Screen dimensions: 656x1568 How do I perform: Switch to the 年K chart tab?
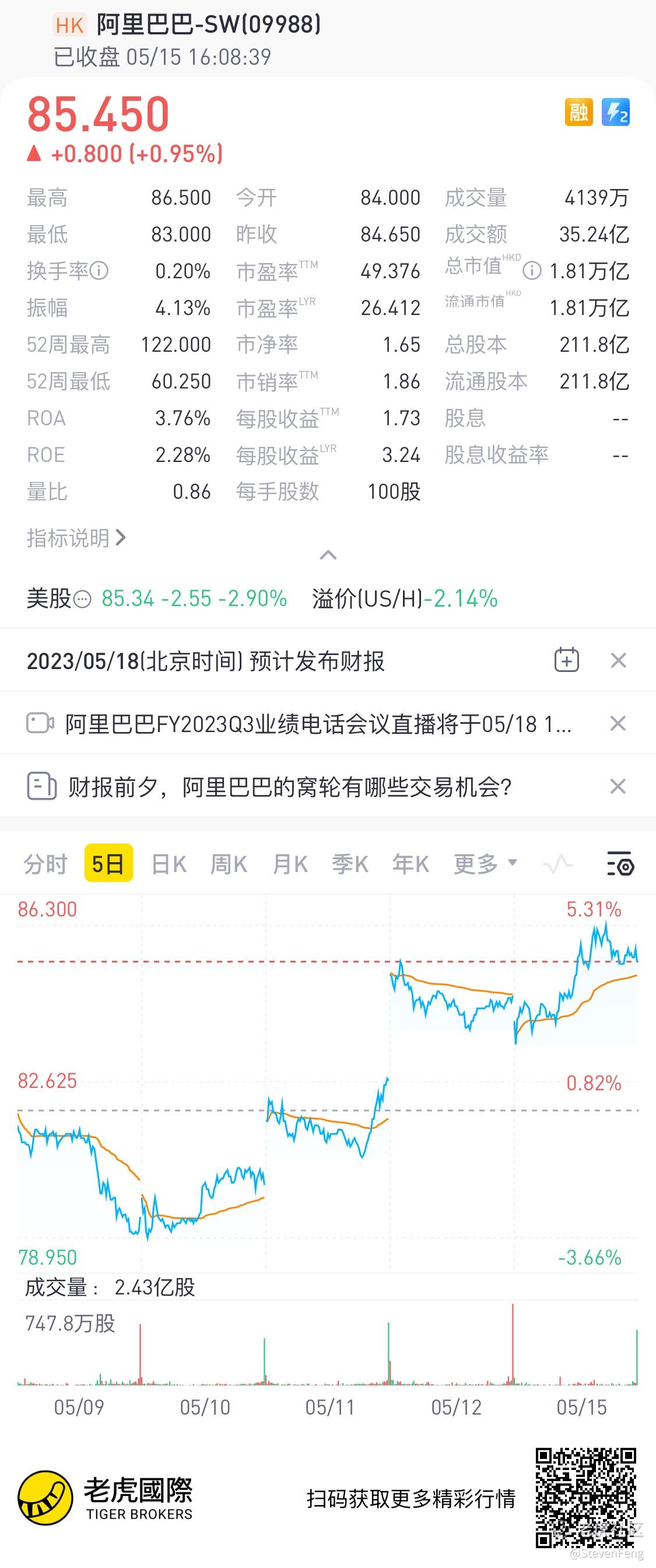tap(411, 864)
